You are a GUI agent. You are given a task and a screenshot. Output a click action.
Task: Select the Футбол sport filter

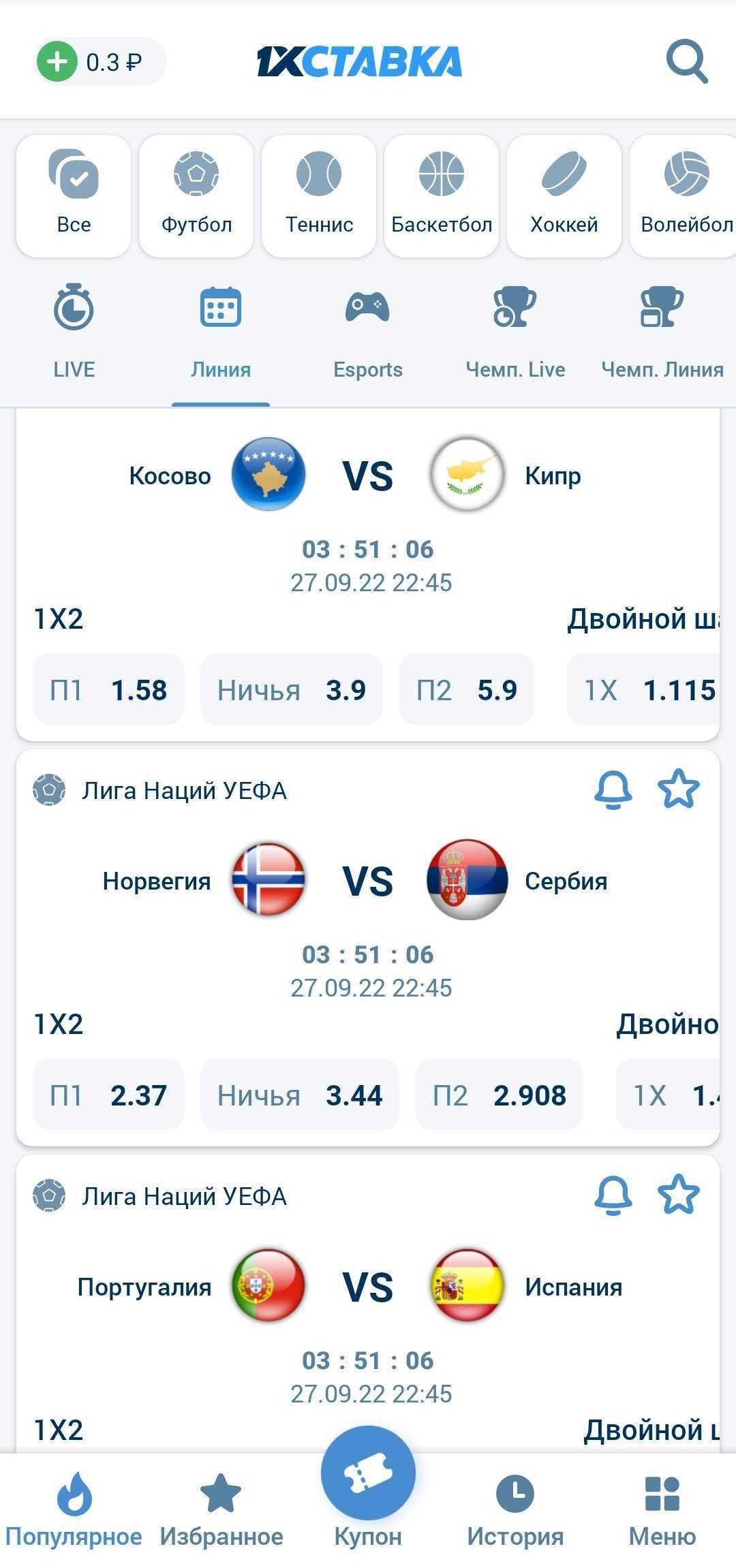pos(196,195)
